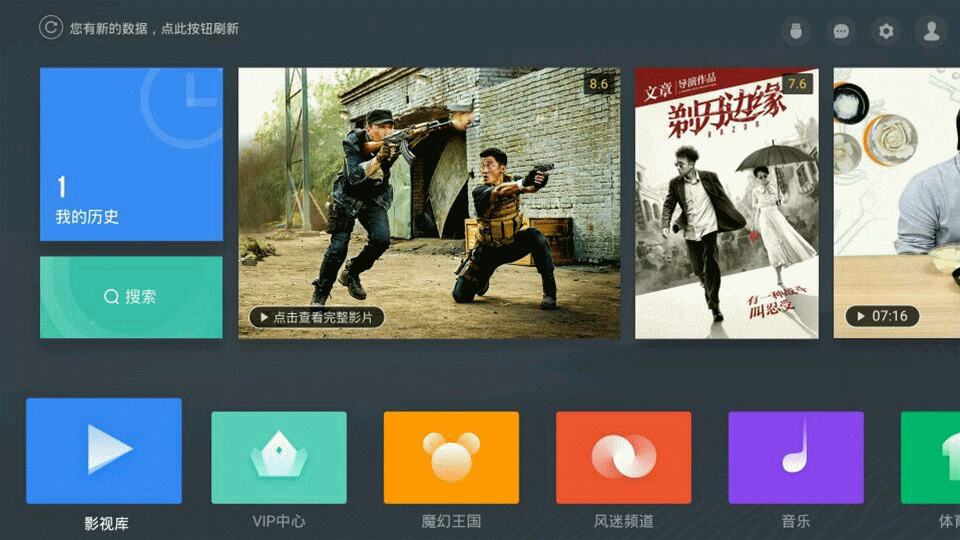Open VIP中心 channel
This screenshot has width=960, height=540.
click(x=279, y=457)
